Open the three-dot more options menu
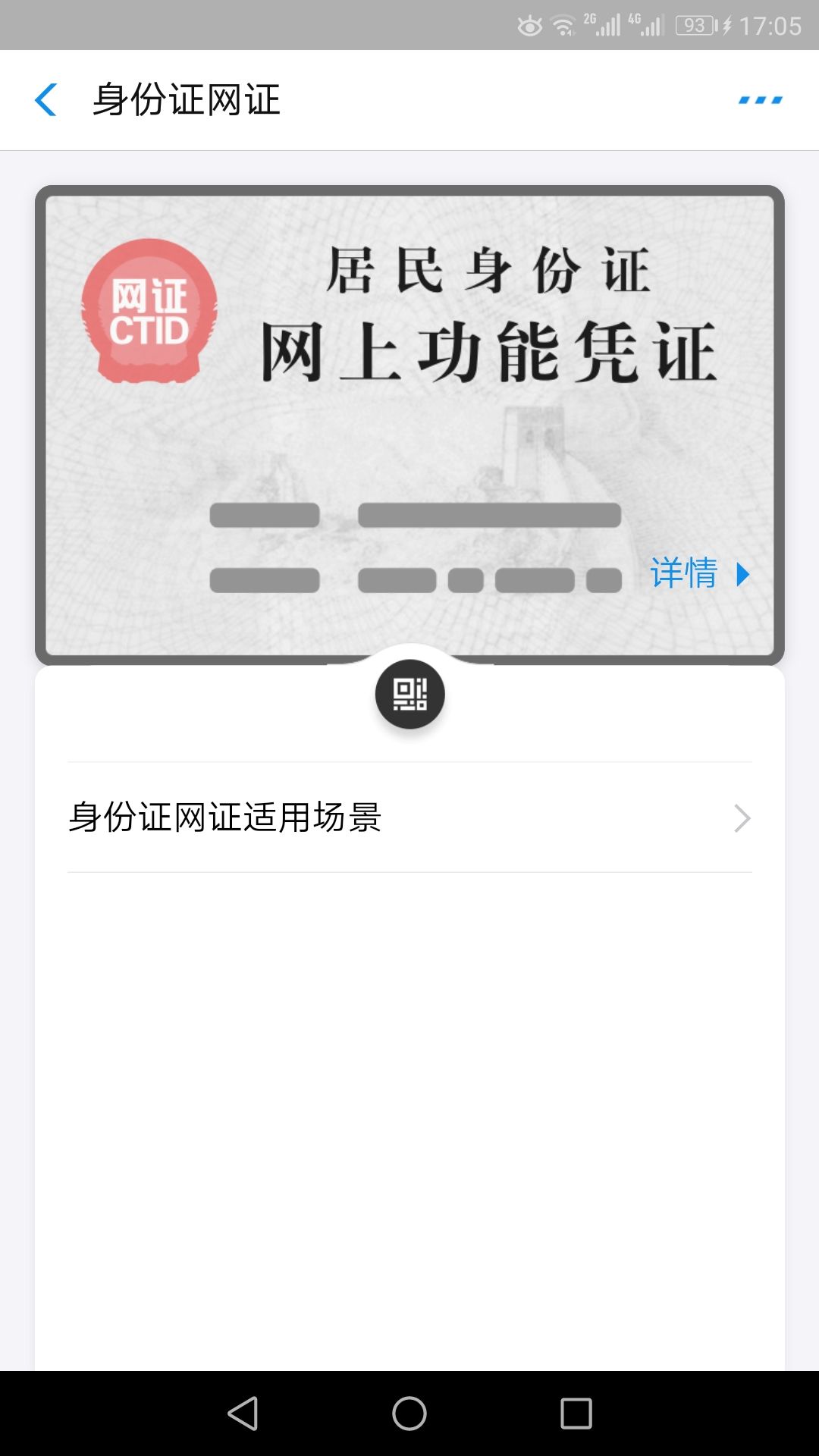 (760, 100)
